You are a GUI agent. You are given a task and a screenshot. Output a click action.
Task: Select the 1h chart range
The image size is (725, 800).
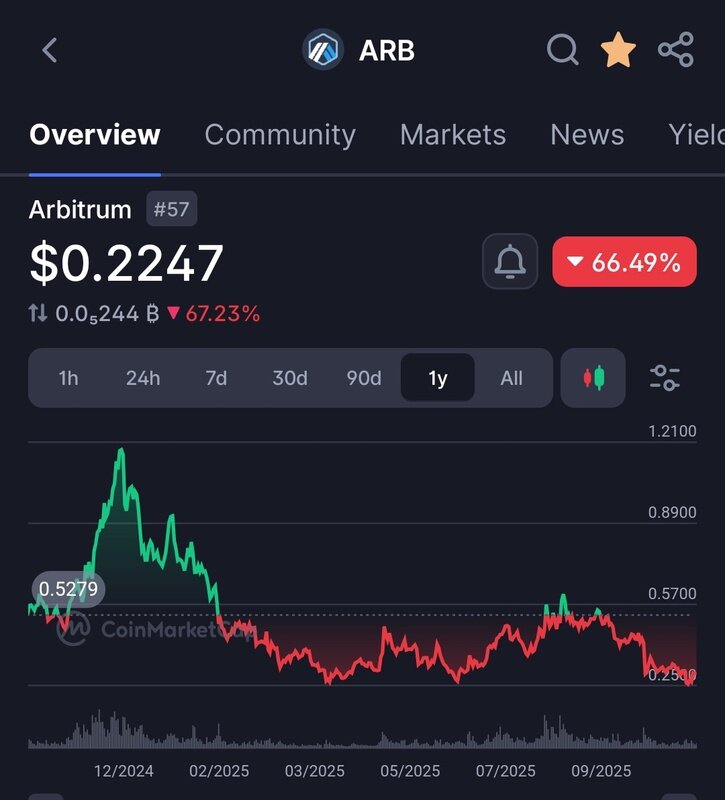(x=68, y=378)
